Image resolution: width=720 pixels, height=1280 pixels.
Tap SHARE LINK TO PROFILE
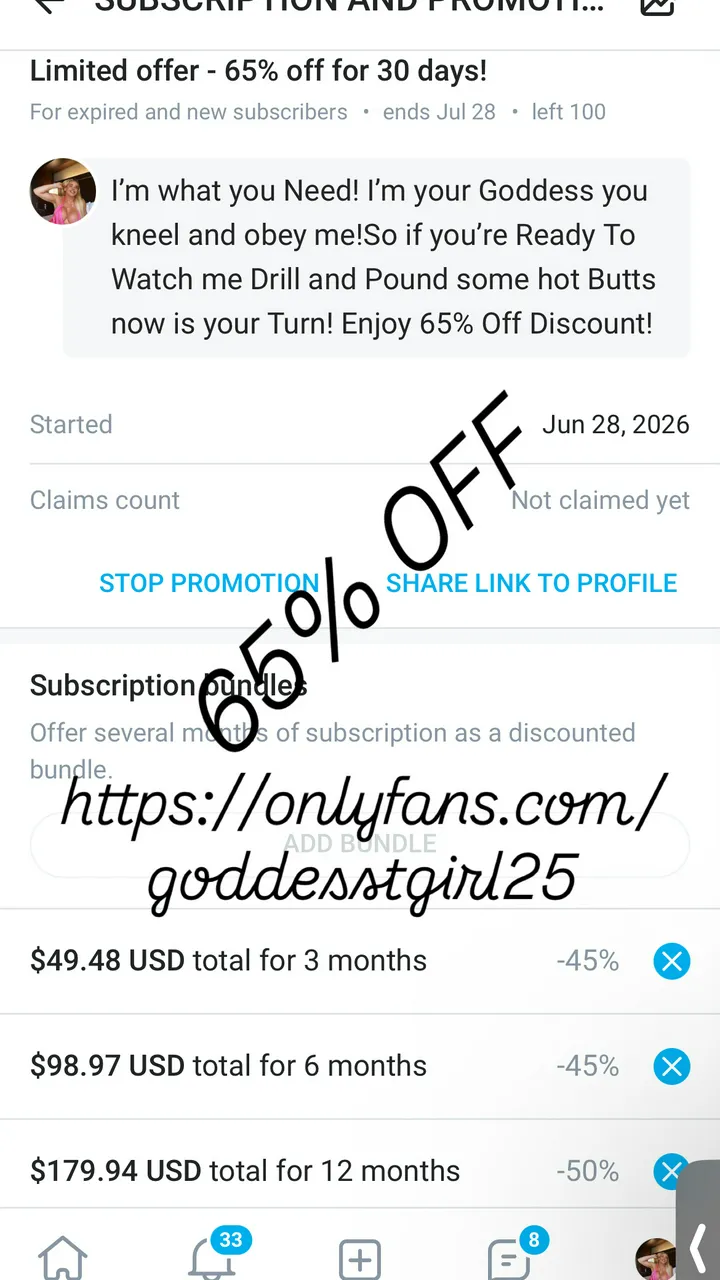pyautogui.click(x=532, y=583)
